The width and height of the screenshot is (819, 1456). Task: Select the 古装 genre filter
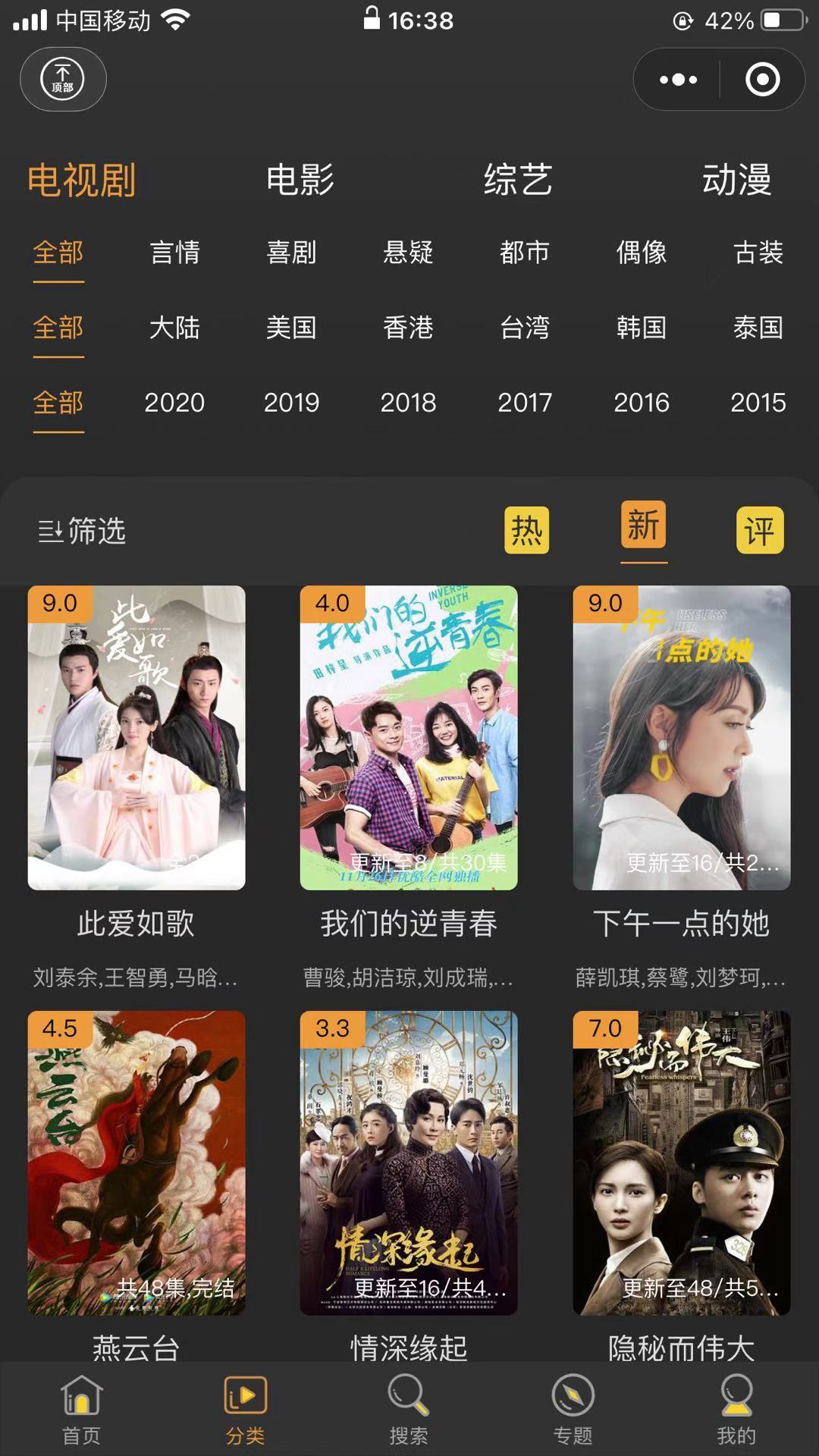point(758,252)
